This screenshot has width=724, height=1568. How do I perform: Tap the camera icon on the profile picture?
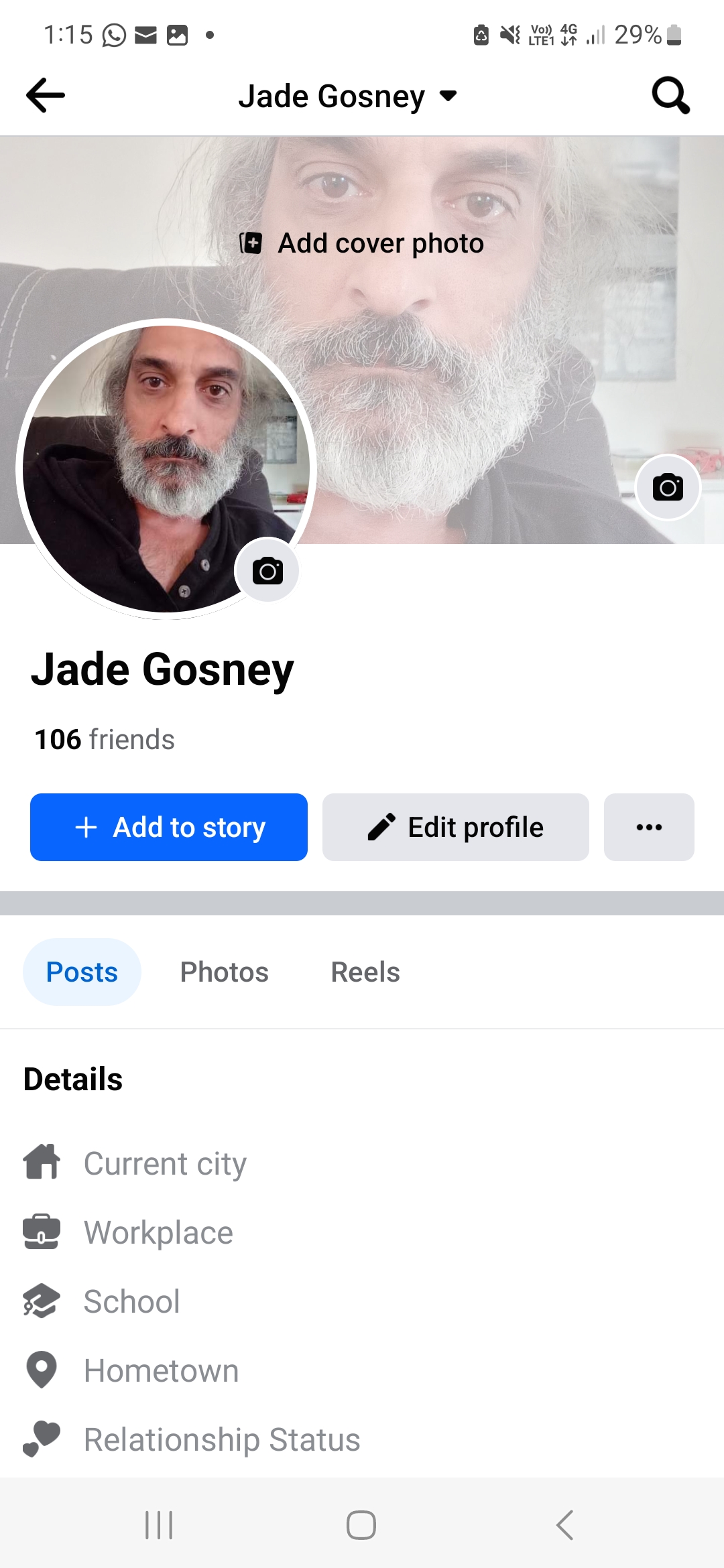[x=267, y=571]
